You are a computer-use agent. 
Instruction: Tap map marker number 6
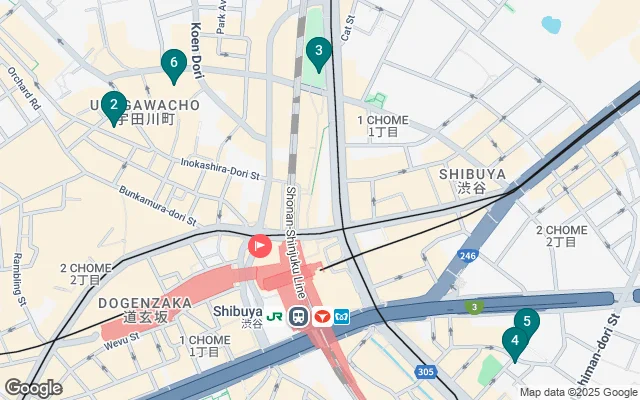[174, 64]
